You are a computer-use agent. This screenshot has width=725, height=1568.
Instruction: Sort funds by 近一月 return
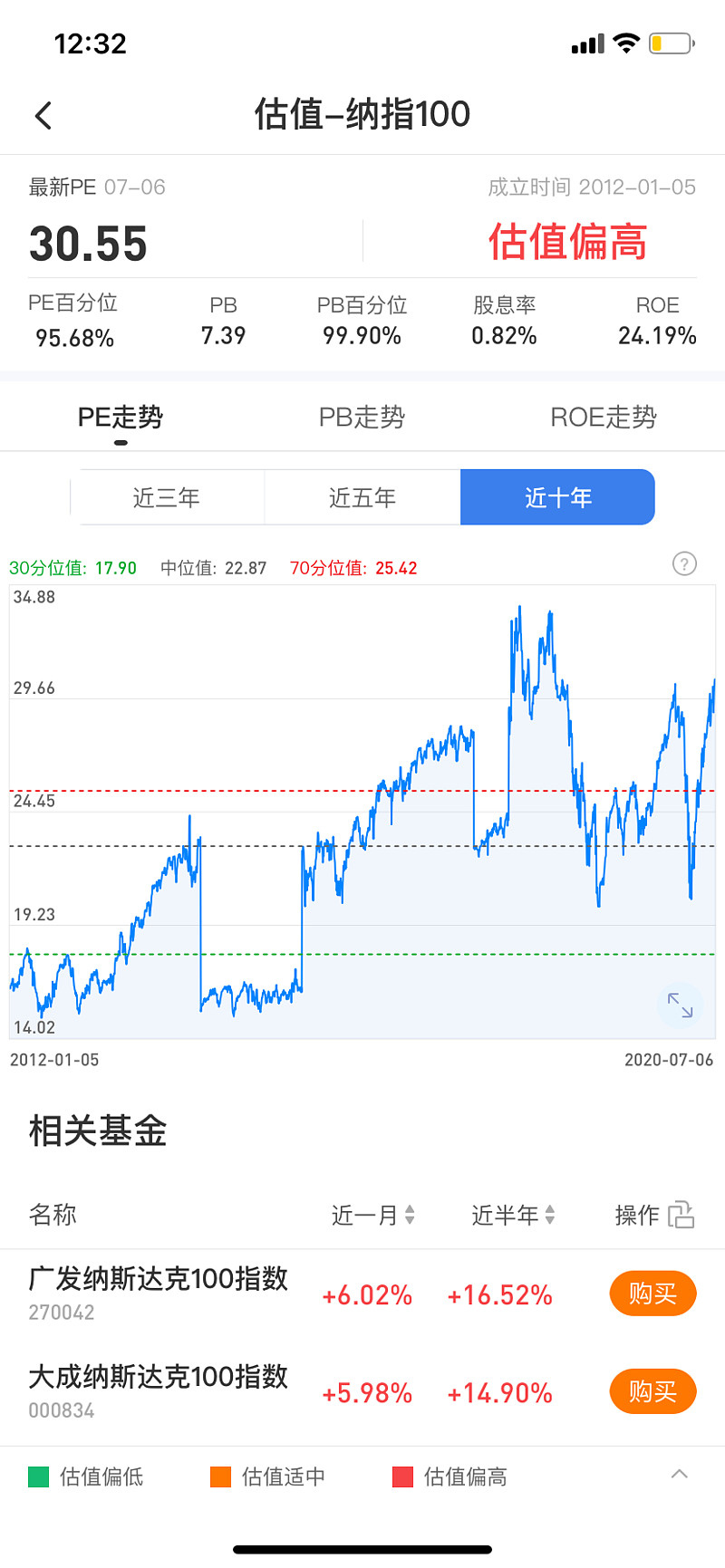[x=372, y=1215]
